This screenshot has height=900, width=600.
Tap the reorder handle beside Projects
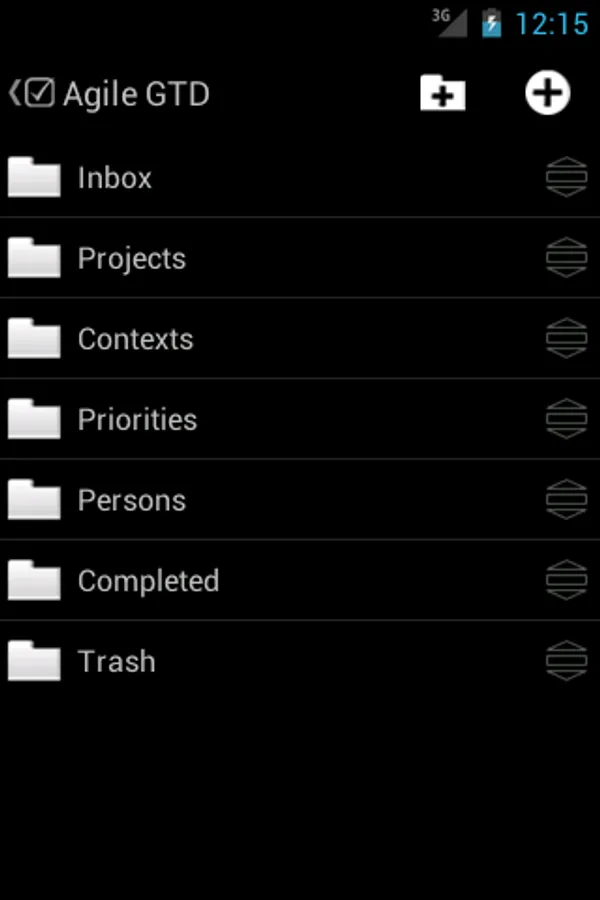[x=566, y=258]
